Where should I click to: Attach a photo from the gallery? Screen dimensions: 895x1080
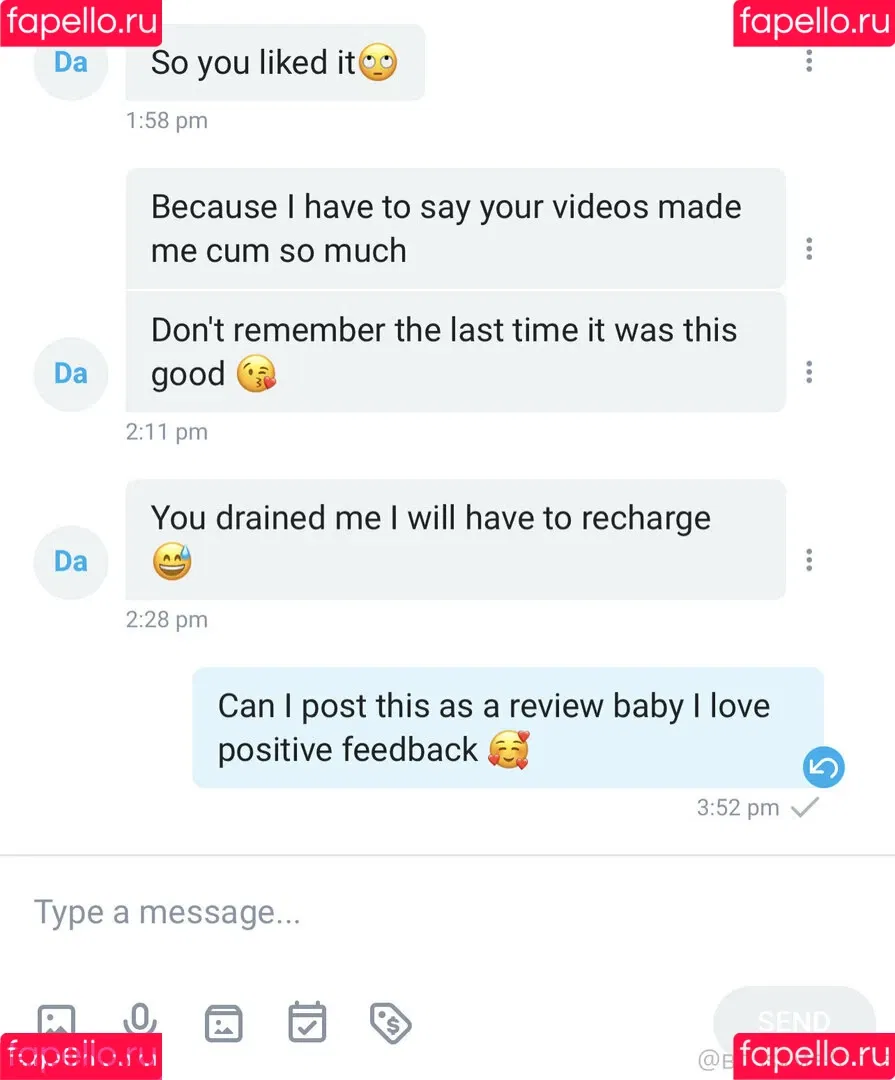click(57, 1020)
